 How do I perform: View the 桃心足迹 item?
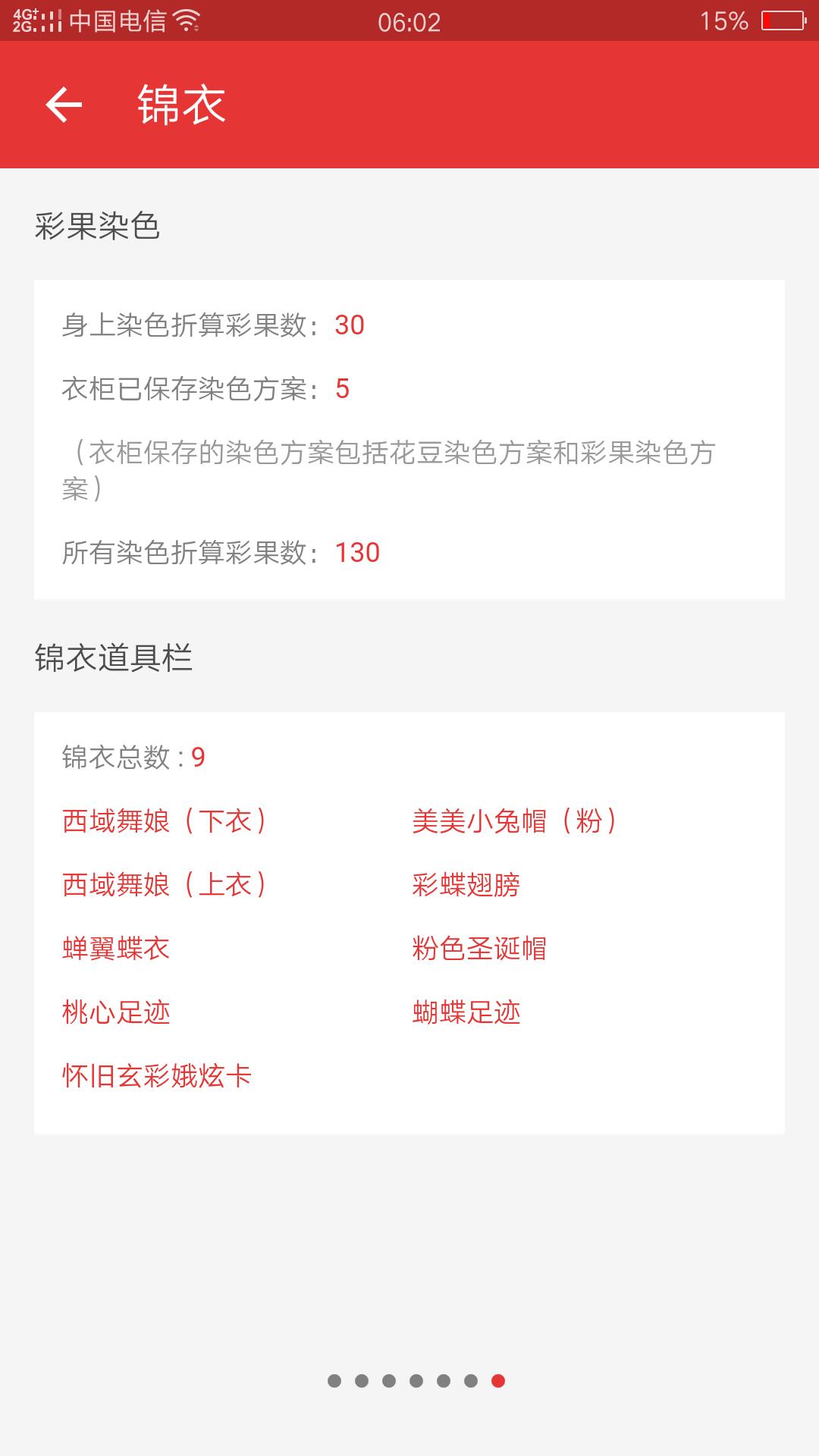pyautogui.click(x=116, y=1012)
